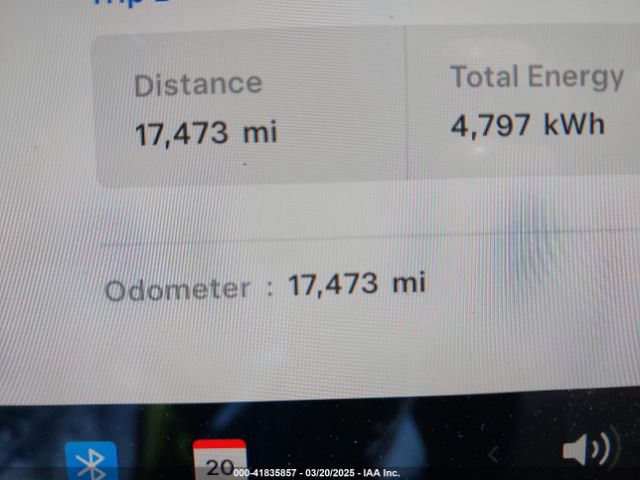The image size is (640, 480).
Task: Lower volume with the left chevron
Action: (492, 455)
